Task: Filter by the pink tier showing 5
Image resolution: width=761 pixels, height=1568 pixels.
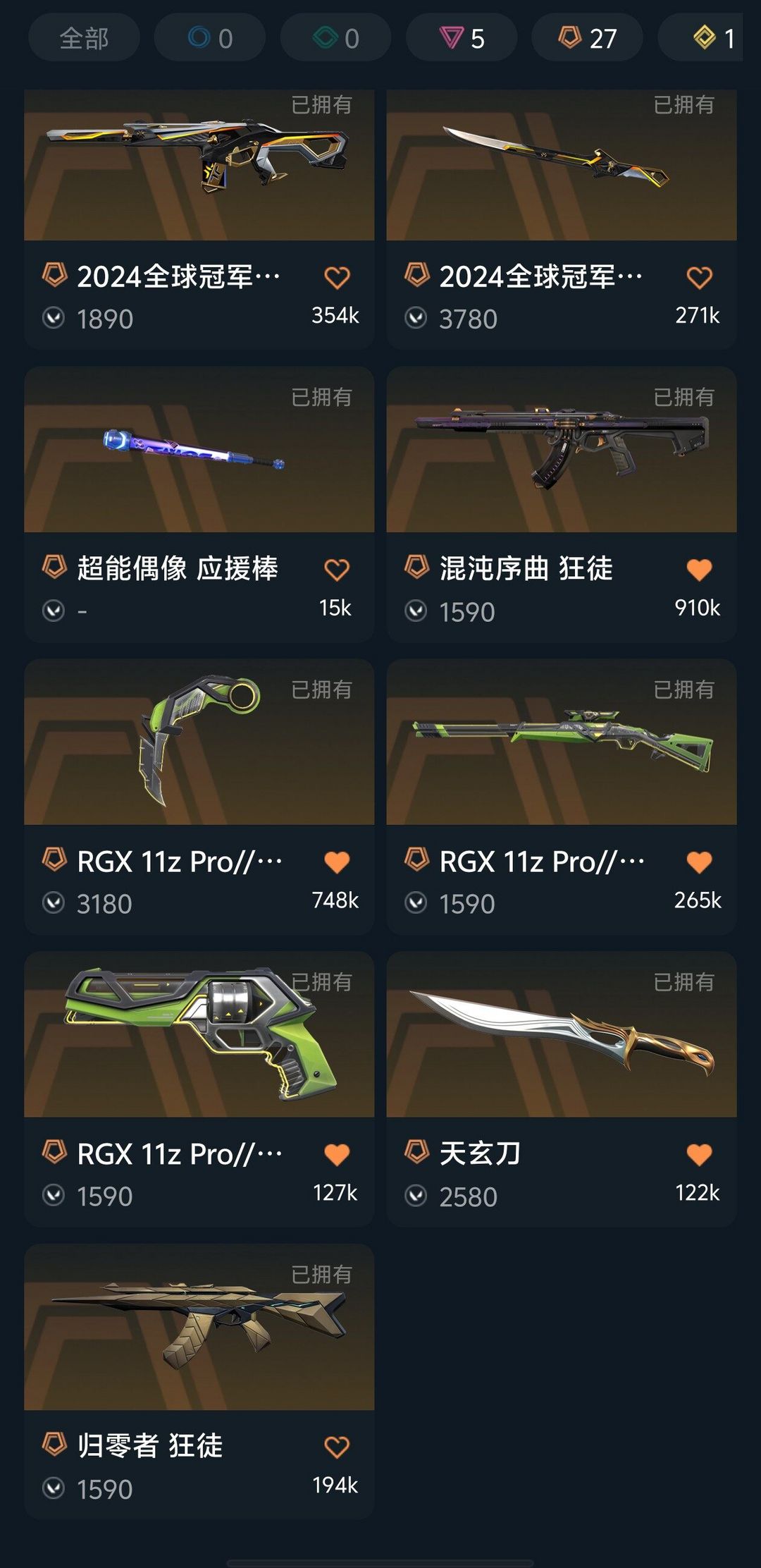Action: tap(462, 38)
